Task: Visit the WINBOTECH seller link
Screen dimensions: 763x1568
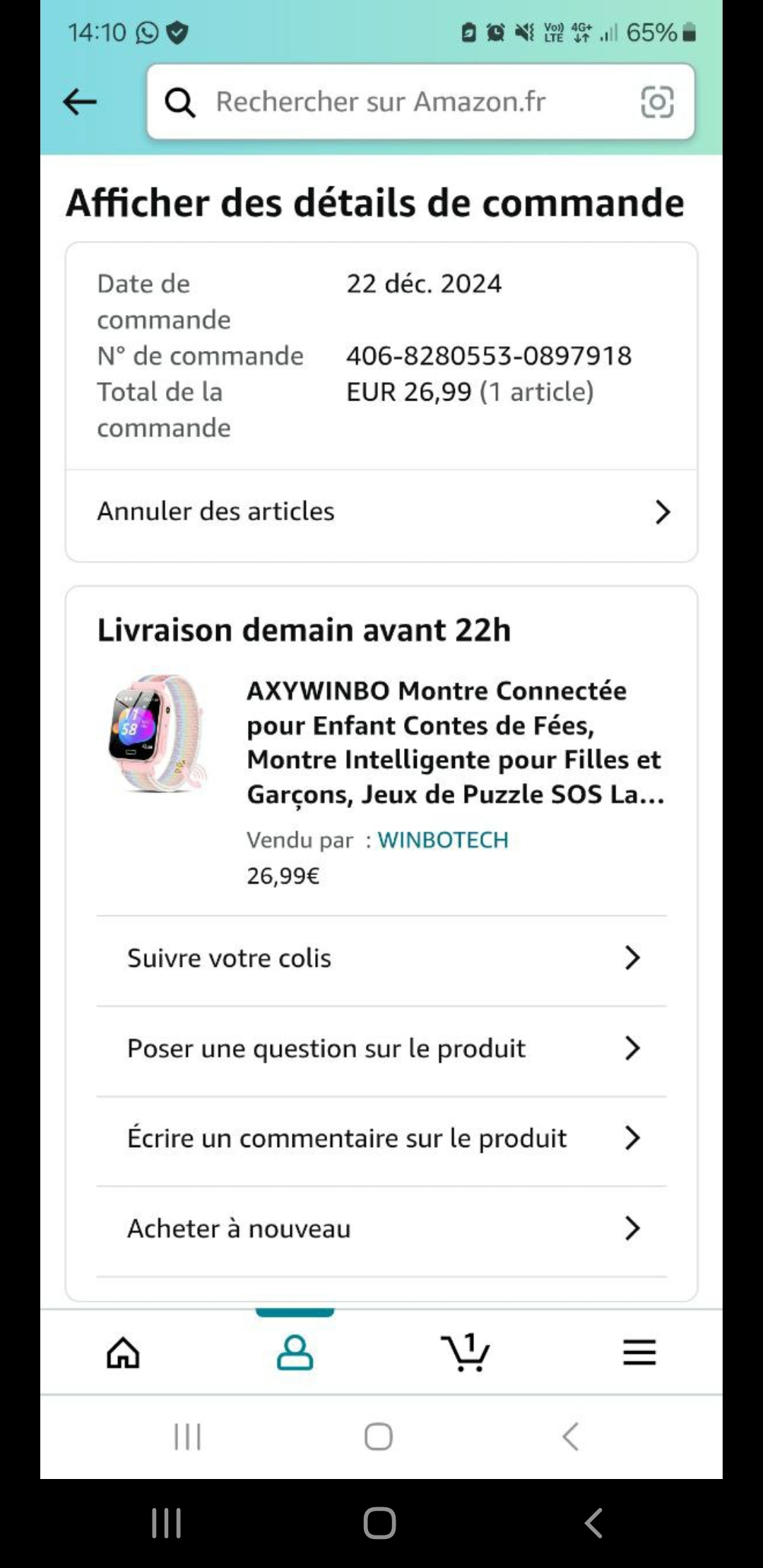Action: pyautogui.click(x=443, y=840)
